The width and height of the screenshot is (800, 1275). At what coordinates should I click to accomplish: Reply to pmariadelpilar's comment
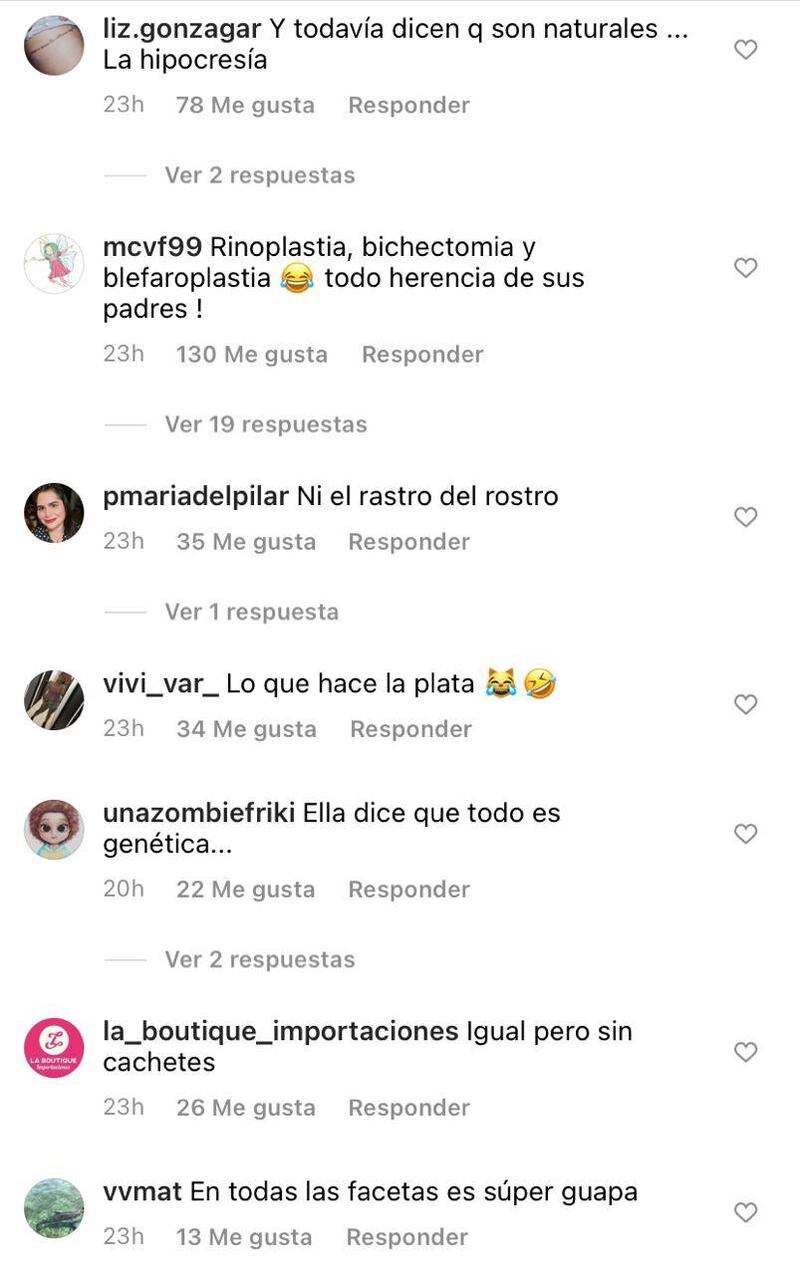pyautogui.click(x=408, y=542)
